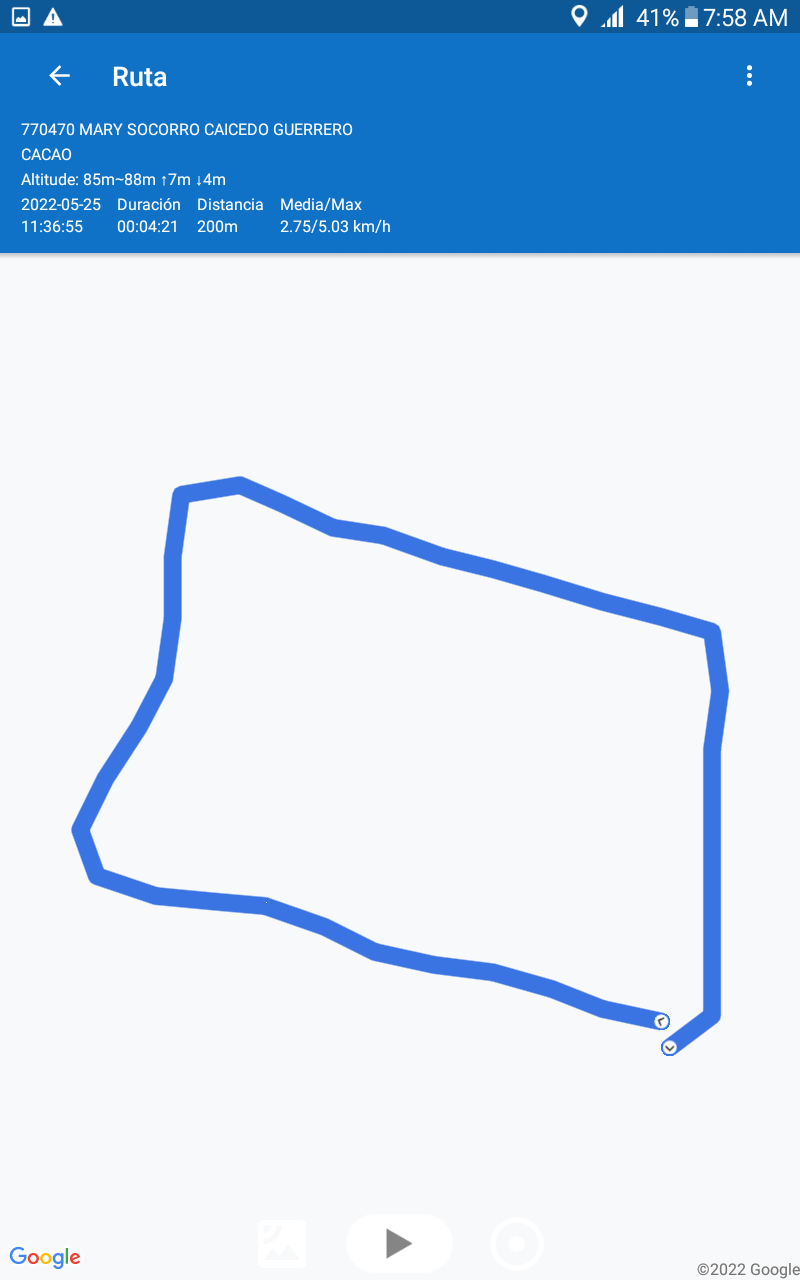This screenshot has height=1280, width=800.
Task: Open the three-dot overflow menu
Action: point(749,76)
